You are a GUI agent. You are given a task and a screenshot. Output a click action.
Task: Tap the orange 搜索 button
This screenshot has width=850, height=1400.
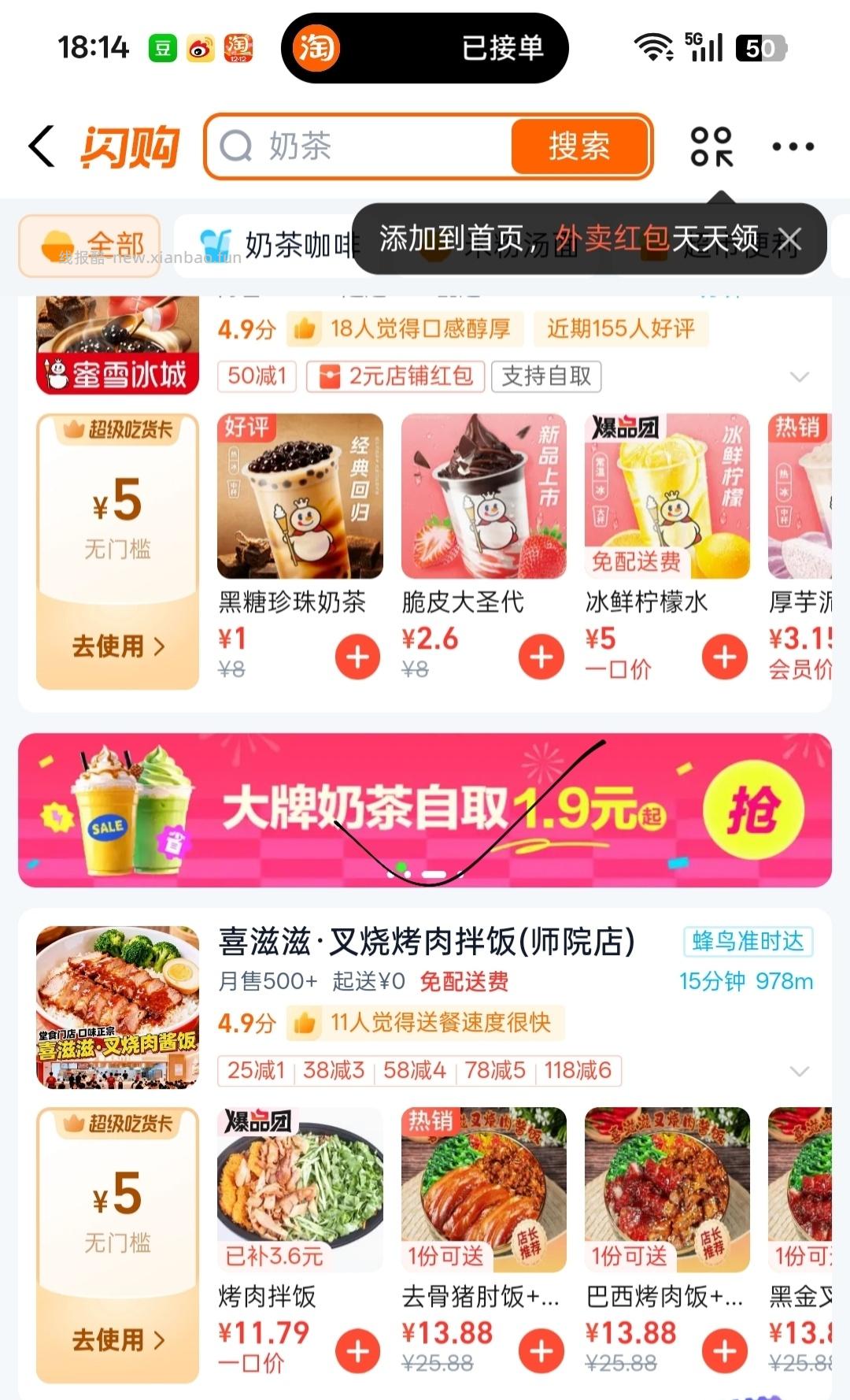coord(579,146)
